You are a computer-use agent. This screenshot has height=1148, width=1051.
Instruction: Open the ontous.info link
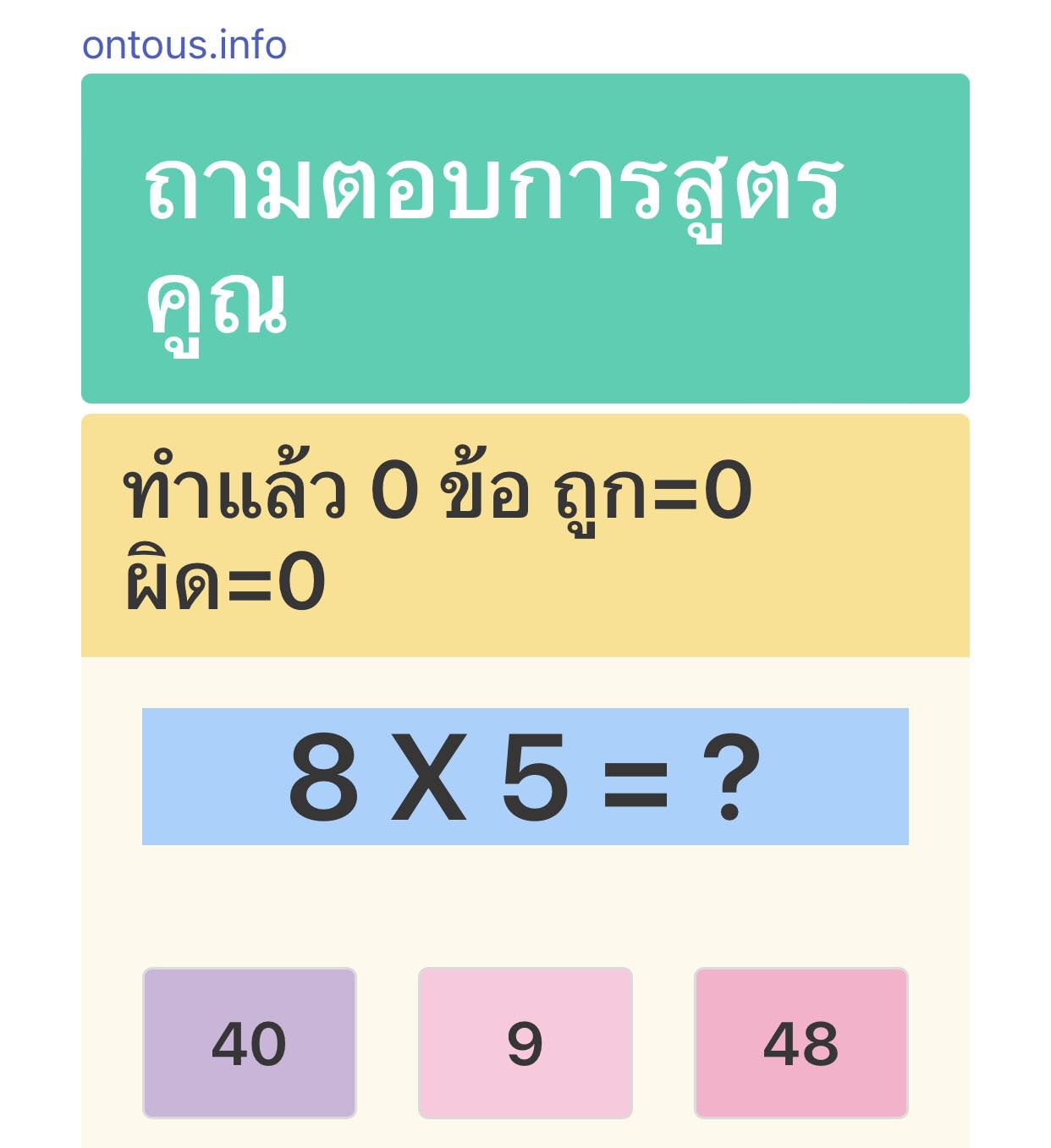184,45
